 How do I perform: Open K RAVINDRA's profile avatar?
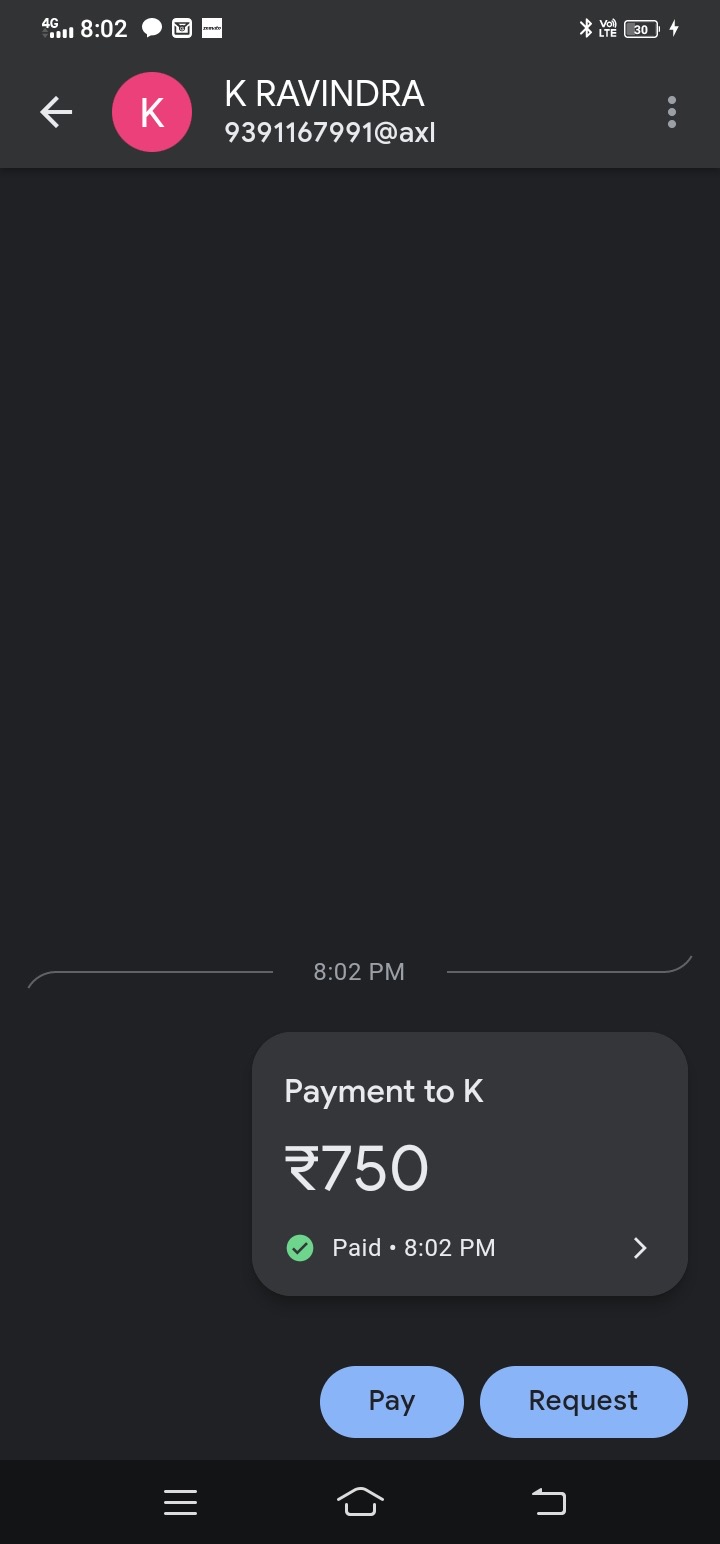coord(152,112)
